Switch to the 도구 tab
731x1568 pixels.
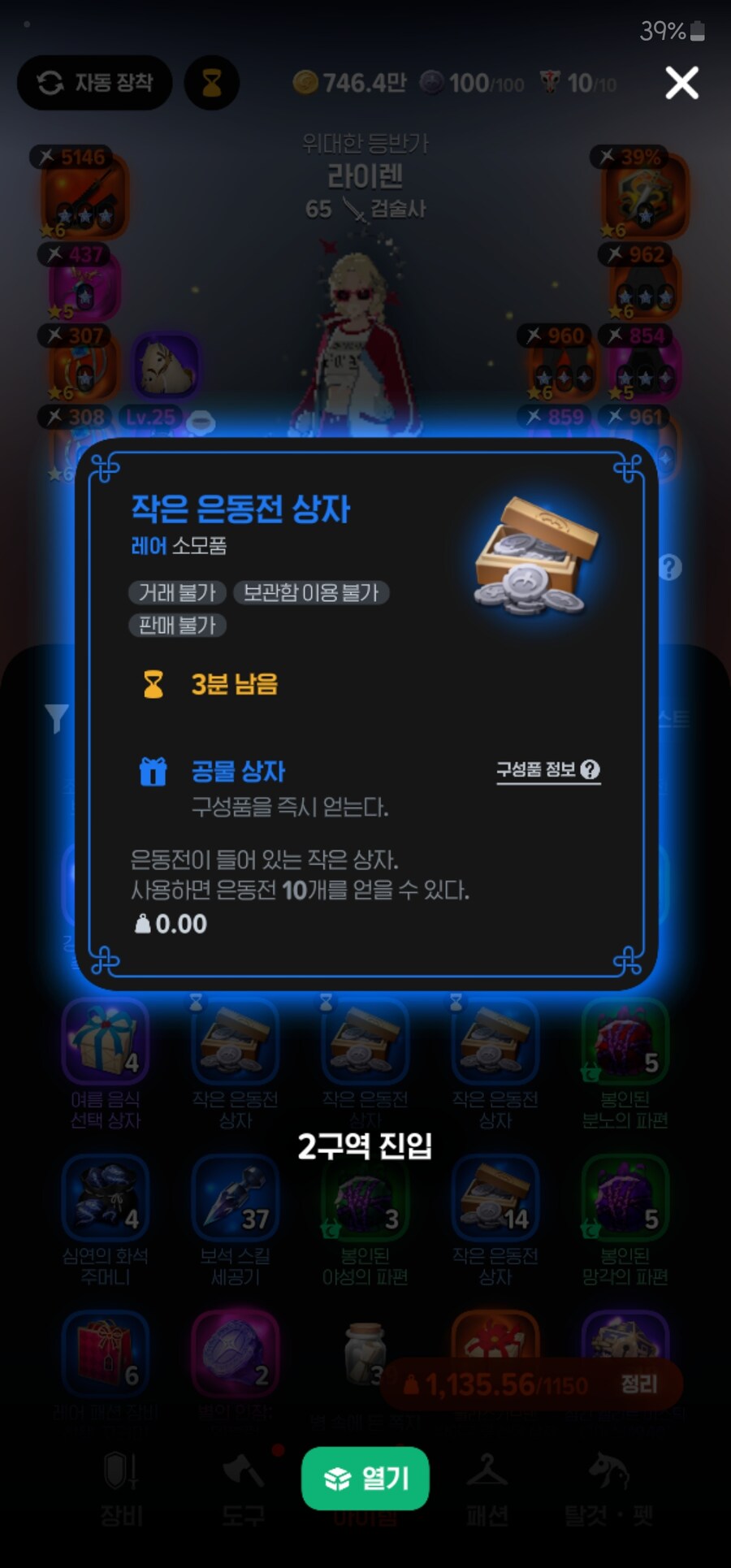[243, 1489]
